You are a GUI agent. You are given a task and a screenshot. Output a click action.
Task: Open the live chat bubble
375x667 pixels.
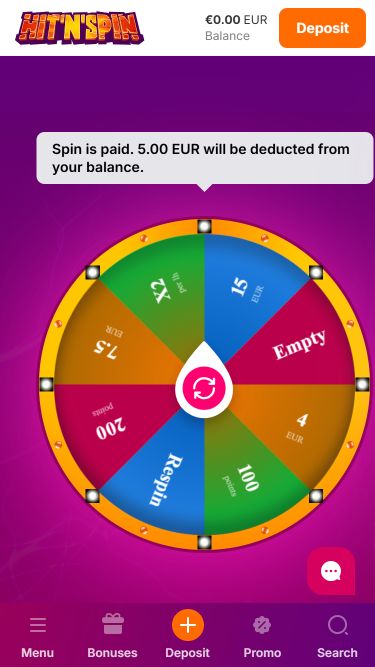pos(331,571)
